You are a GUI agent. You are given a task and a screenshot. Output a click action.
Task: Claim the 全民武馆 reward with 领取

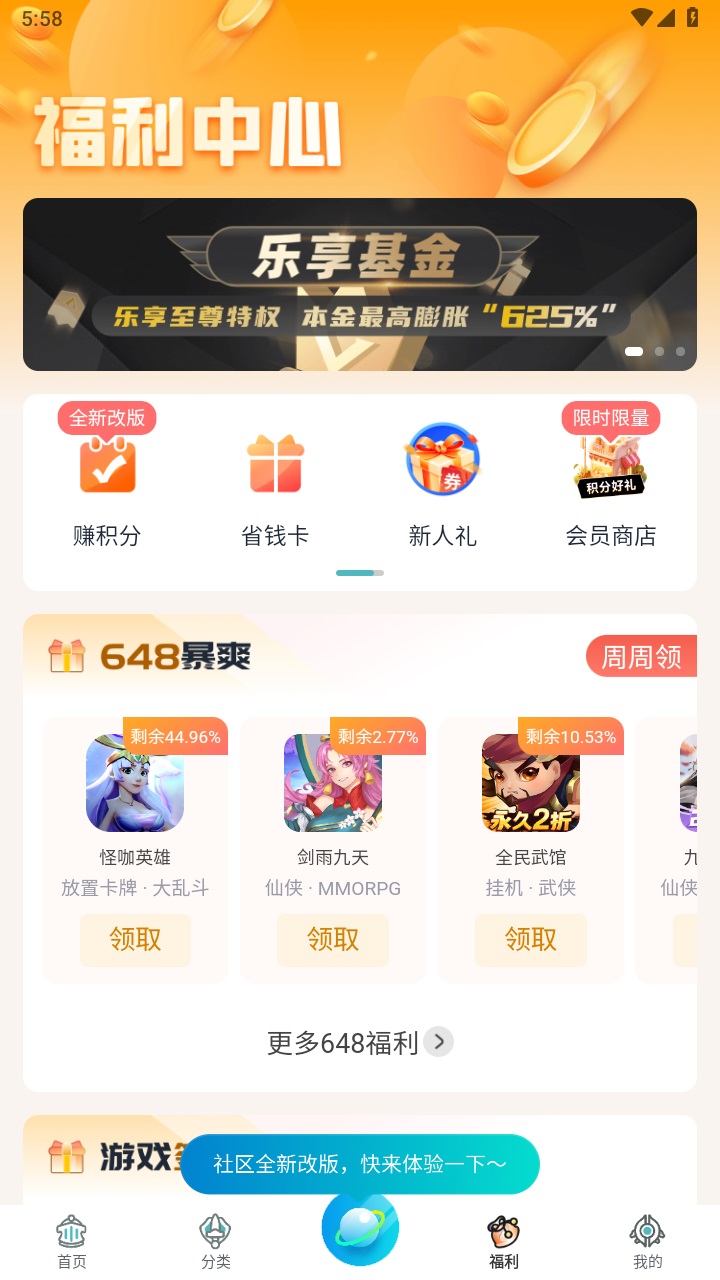click(x=531, y=940)
